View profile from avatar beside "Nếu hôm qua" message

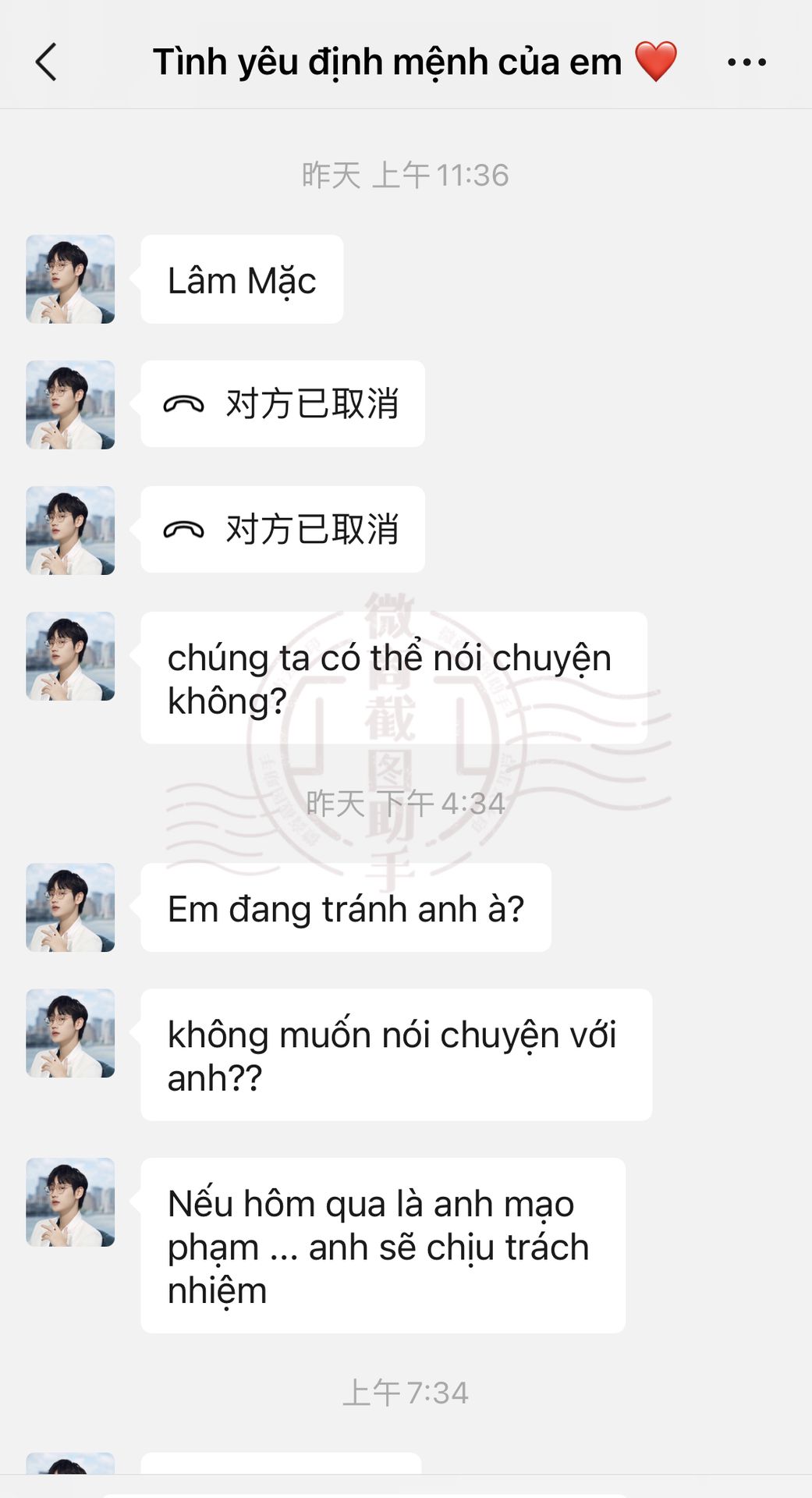(70, 1202)
